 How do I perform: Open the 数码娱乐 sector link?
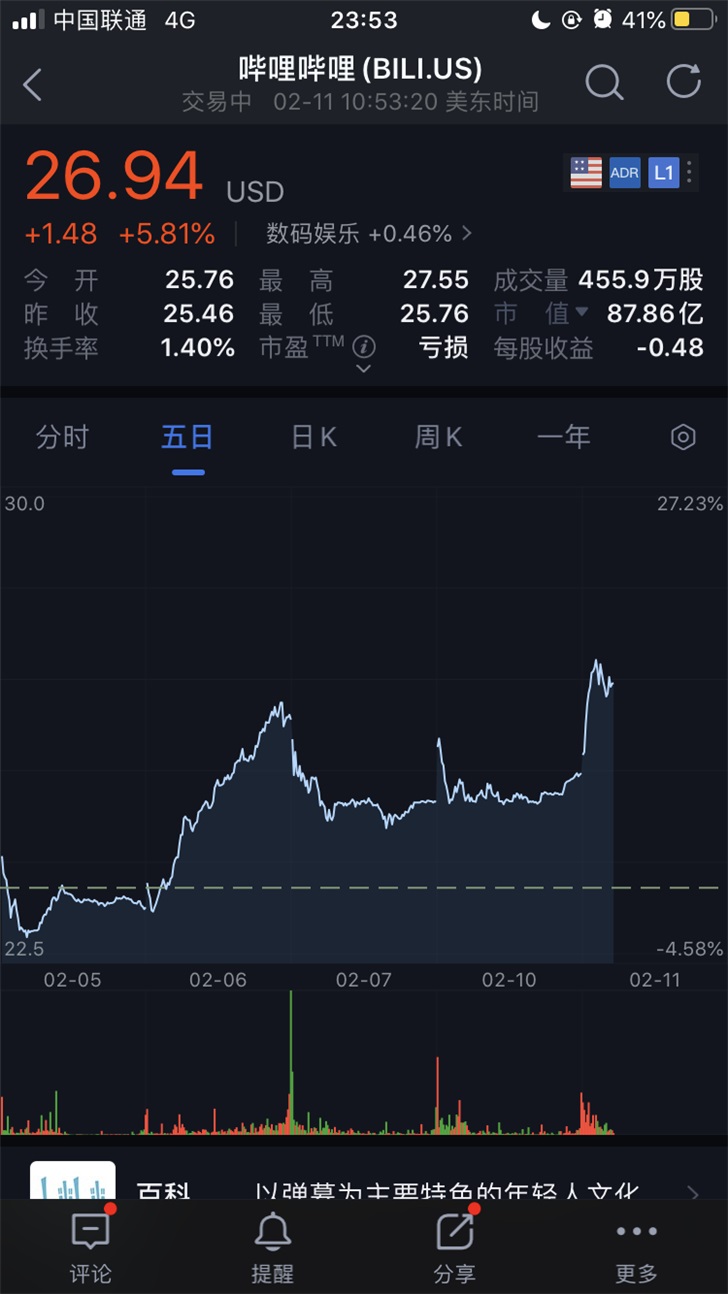tap(369, 234)
